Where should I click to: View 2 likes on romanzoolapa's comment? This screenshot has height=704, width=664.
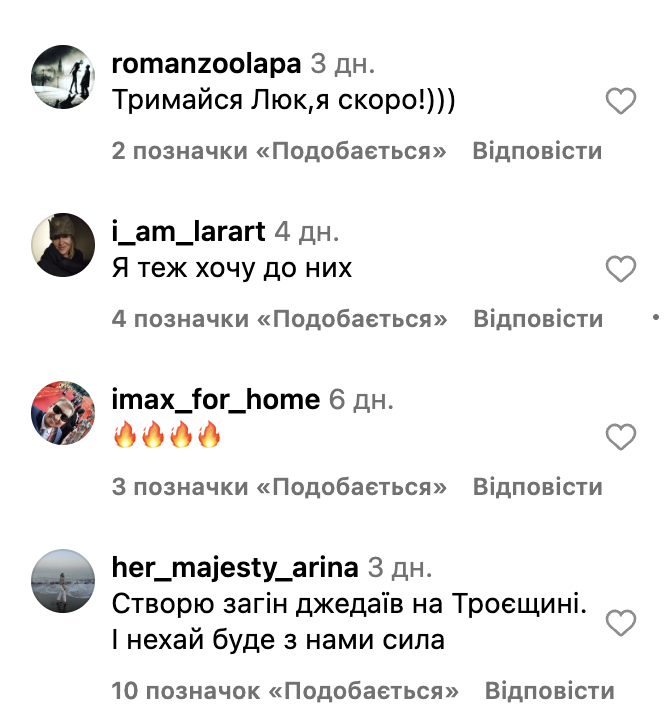tap(279, 152)
